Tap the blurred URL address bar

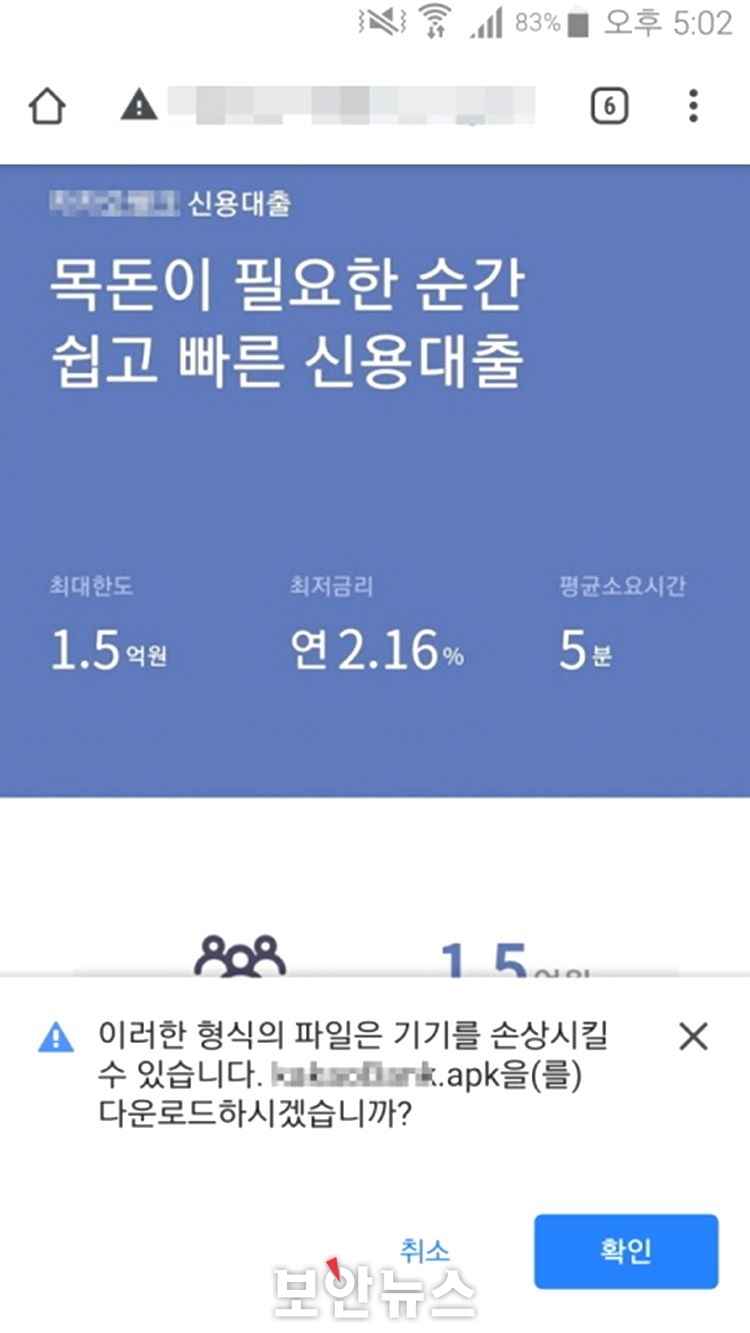(350, 105)
